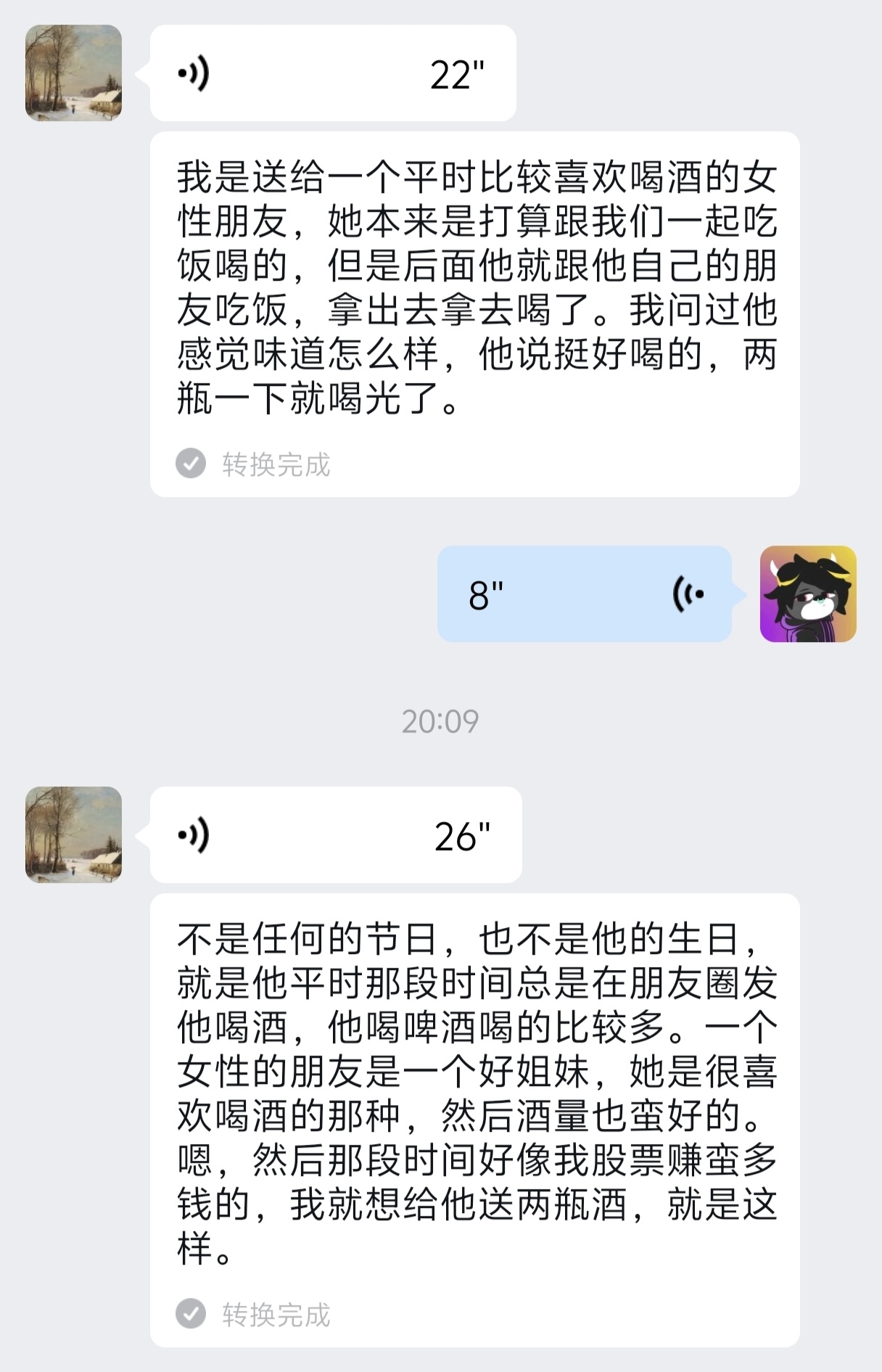Open the winter landscape avatar beside 22" message

pyautogui.click(x=73, y=73)
